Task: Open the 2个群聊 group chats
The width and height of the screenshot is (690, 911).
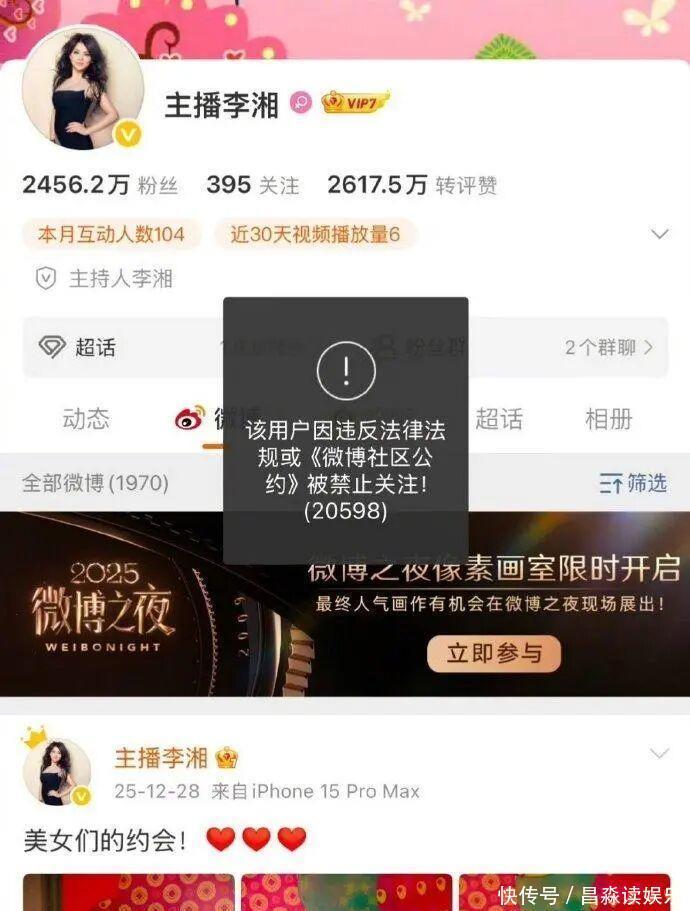Action: point(608,347)
